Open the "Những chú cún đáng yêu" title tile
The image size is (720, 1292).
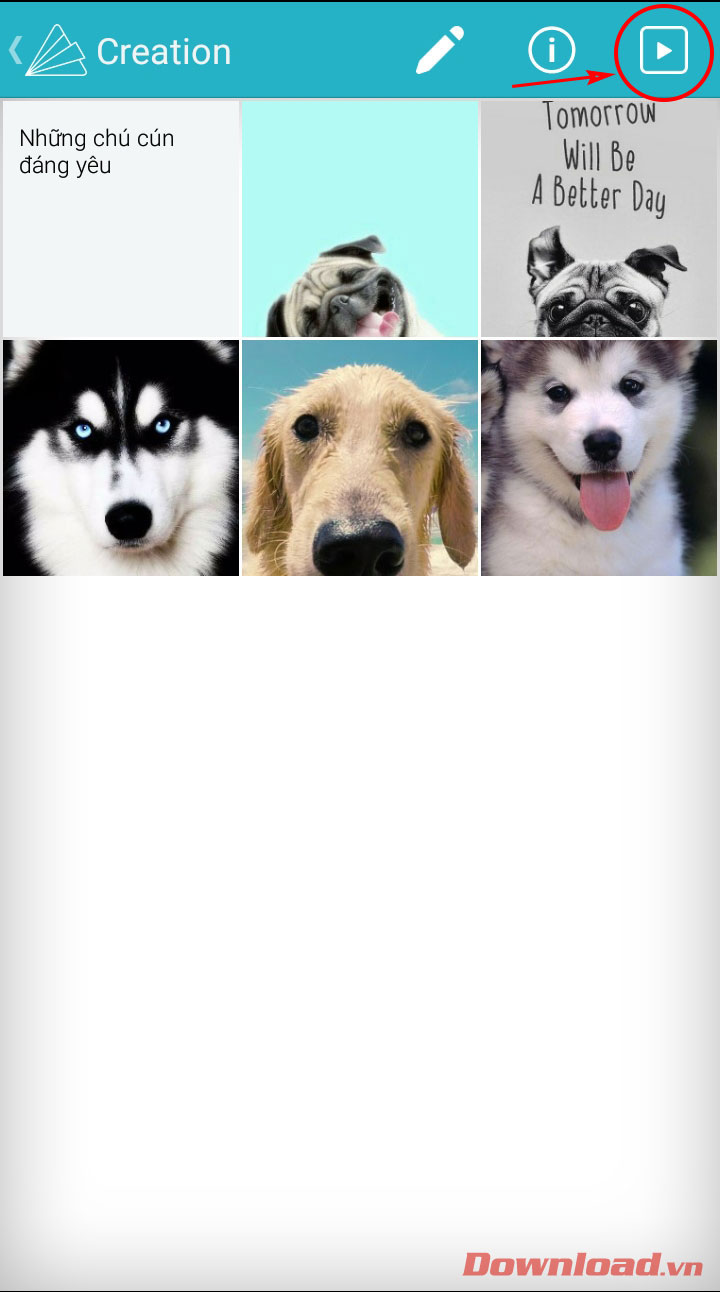click(x=121, y=218)
